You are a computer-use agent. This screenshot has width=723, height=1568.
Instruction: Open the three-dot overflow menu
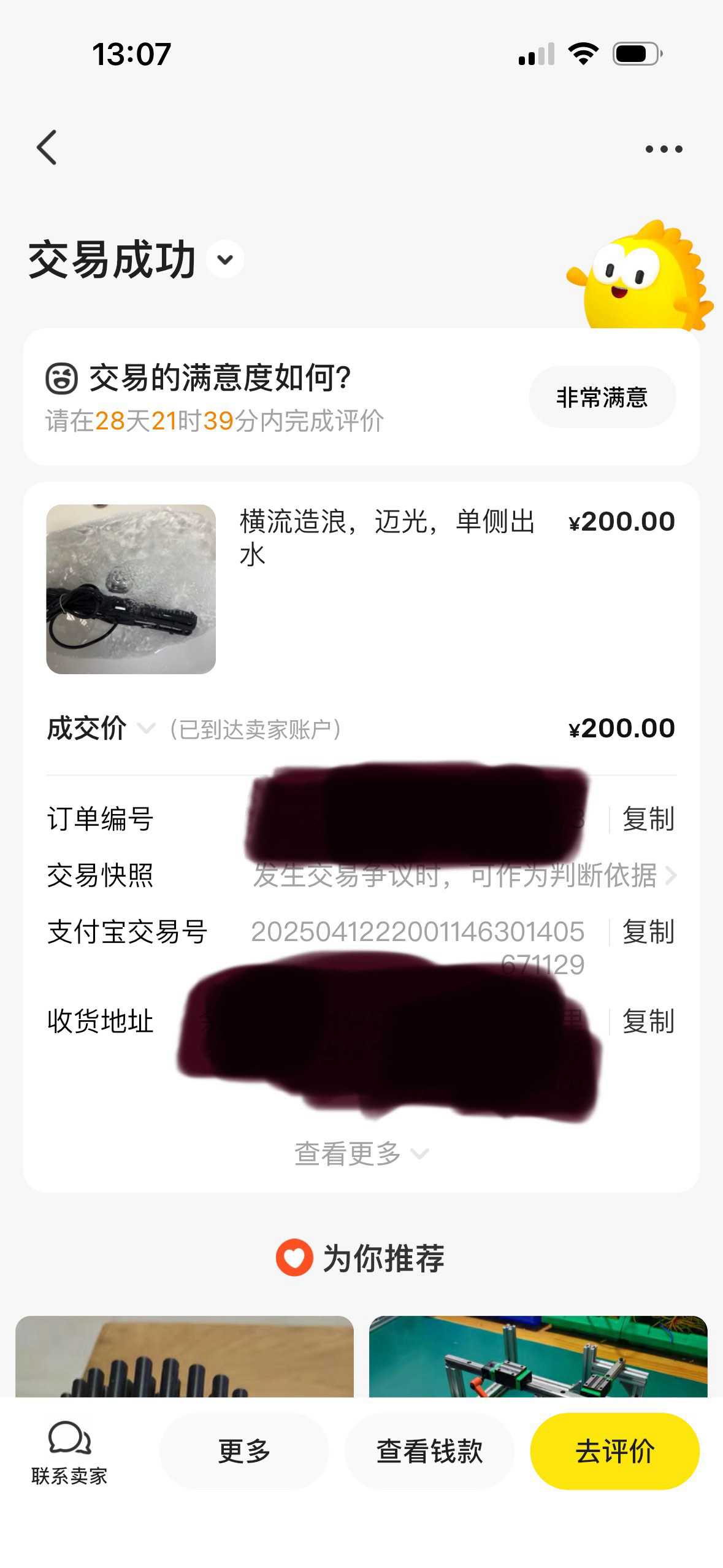click(664, 149)
